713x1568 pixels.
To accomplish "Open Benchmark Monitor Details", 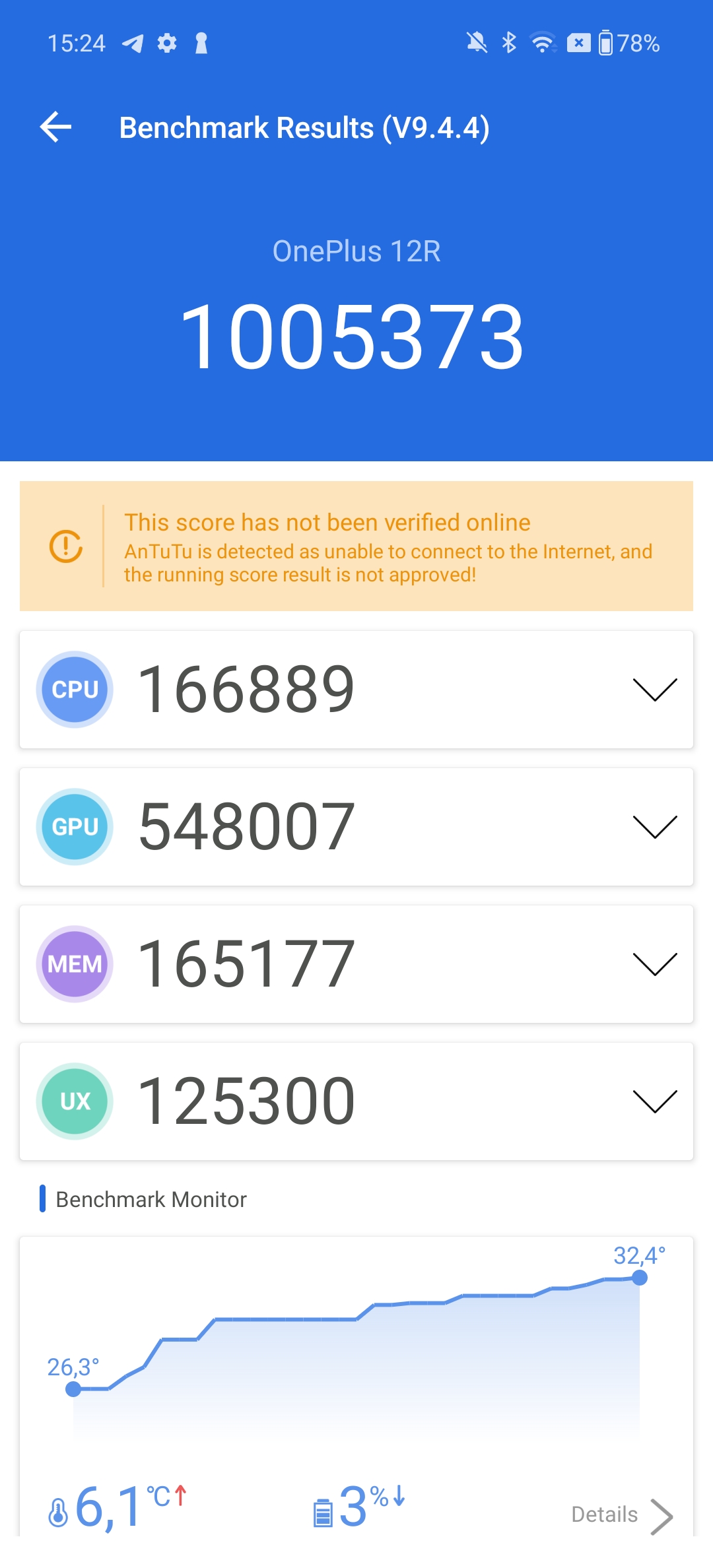I will pyautogui.click(x=622, y=1515).
